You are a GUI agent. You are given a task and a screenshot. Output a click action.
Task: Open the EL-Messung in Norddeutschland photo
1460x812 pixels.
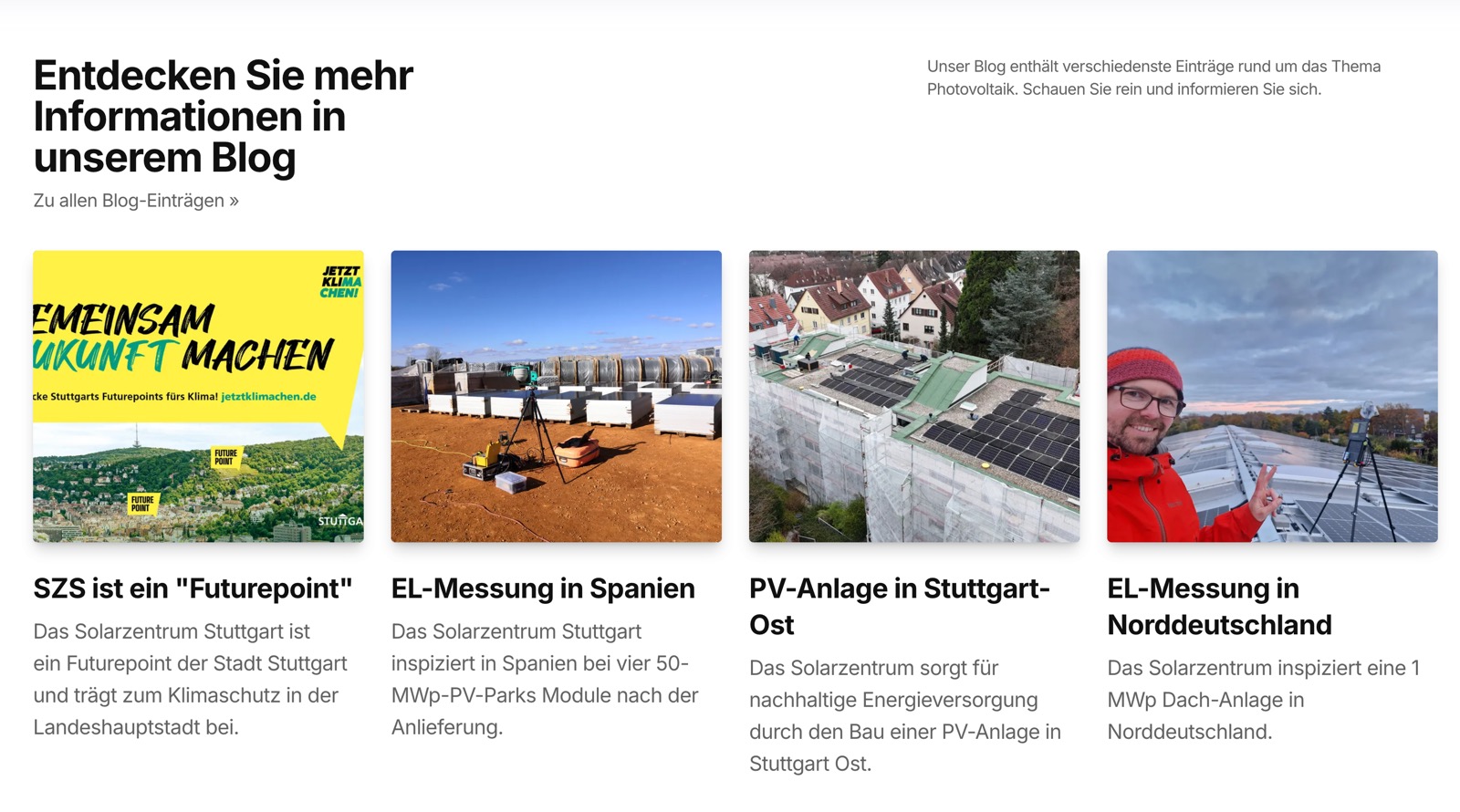[1272, 396]
